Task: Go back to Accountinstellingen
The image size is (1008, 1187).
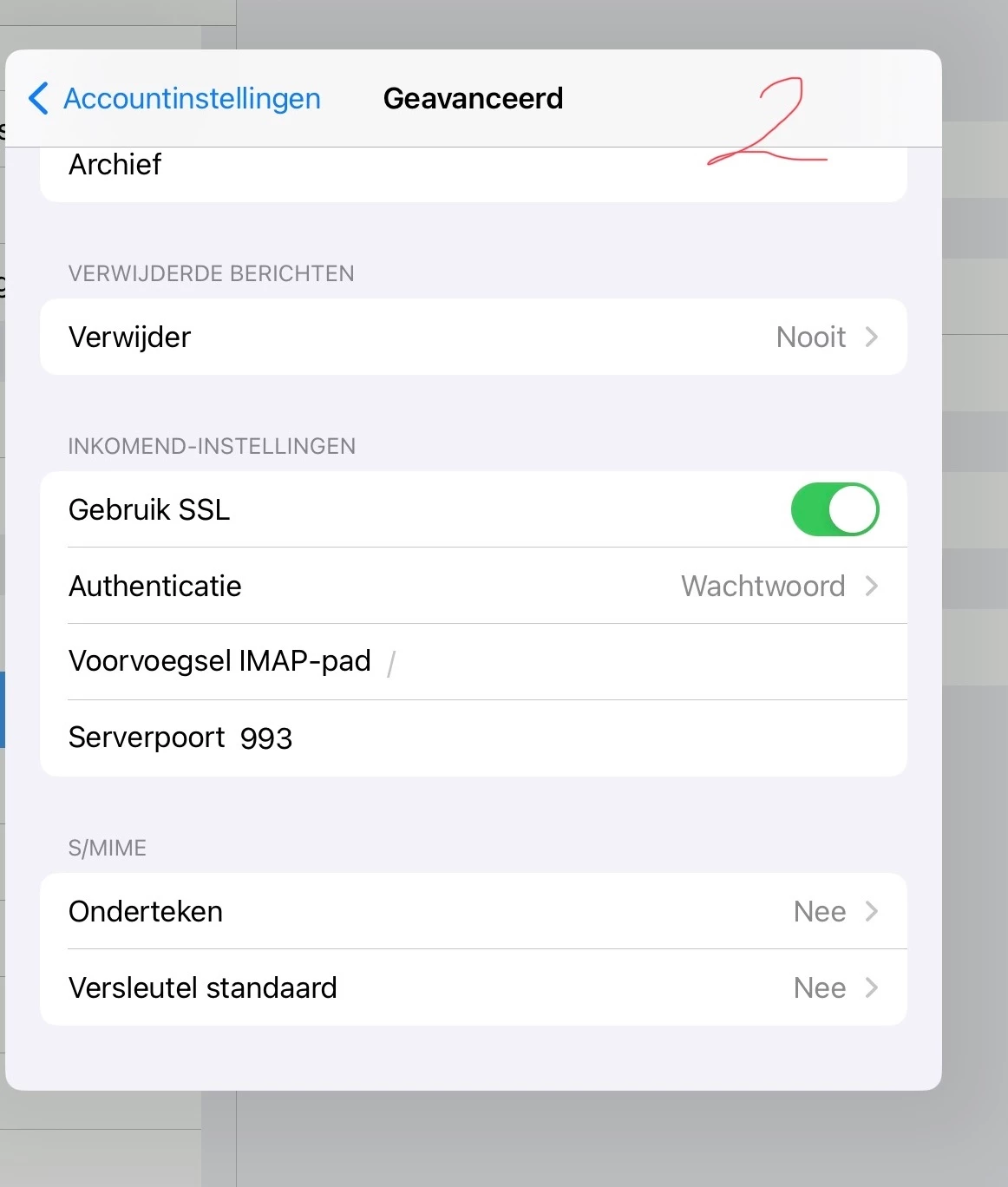Action: (175, 99)
